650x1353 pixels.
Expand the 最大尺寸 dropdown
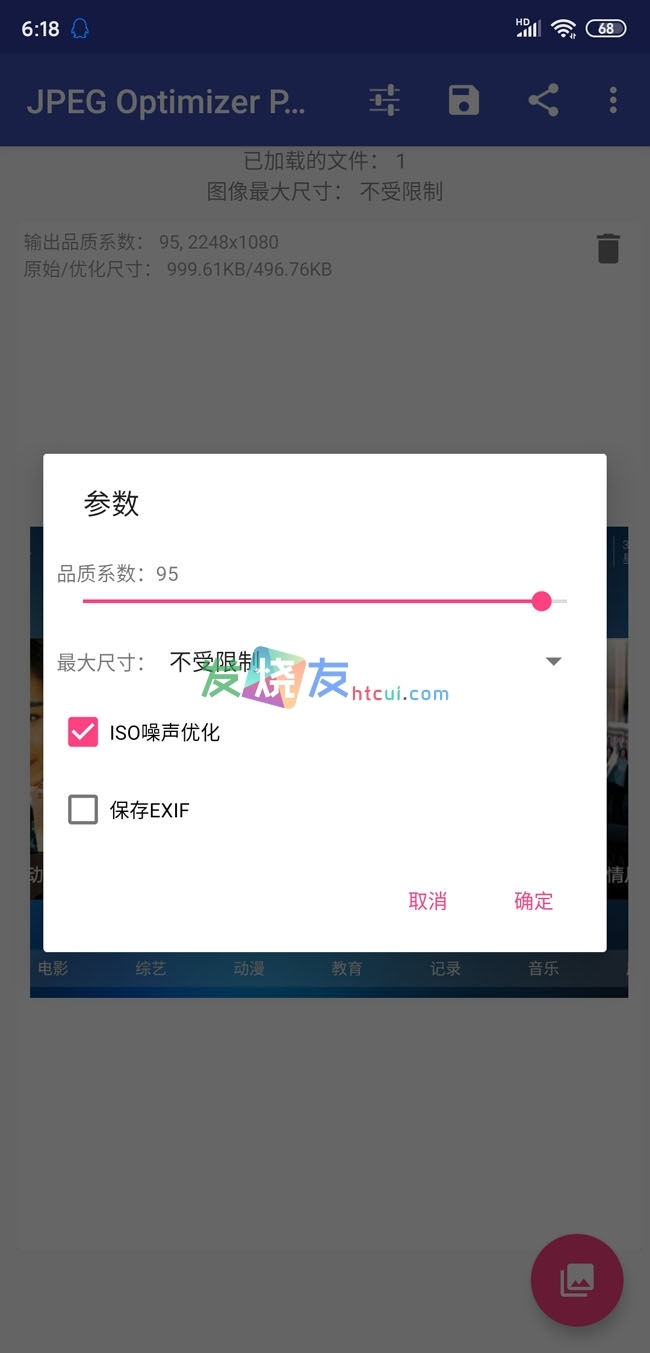pyautogui.click(x=553, y=661)
